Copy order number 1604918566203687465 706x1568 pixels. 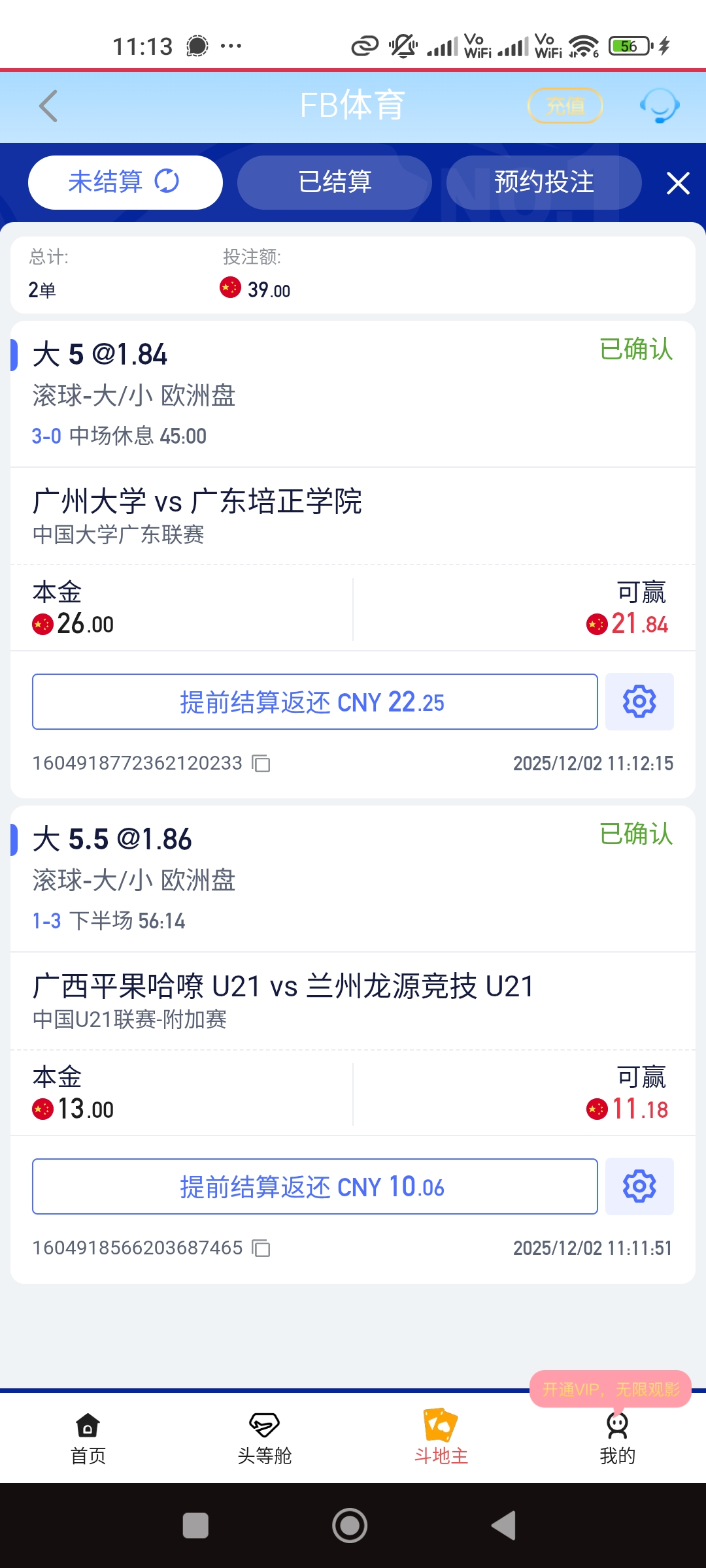tap(261, 1249)
